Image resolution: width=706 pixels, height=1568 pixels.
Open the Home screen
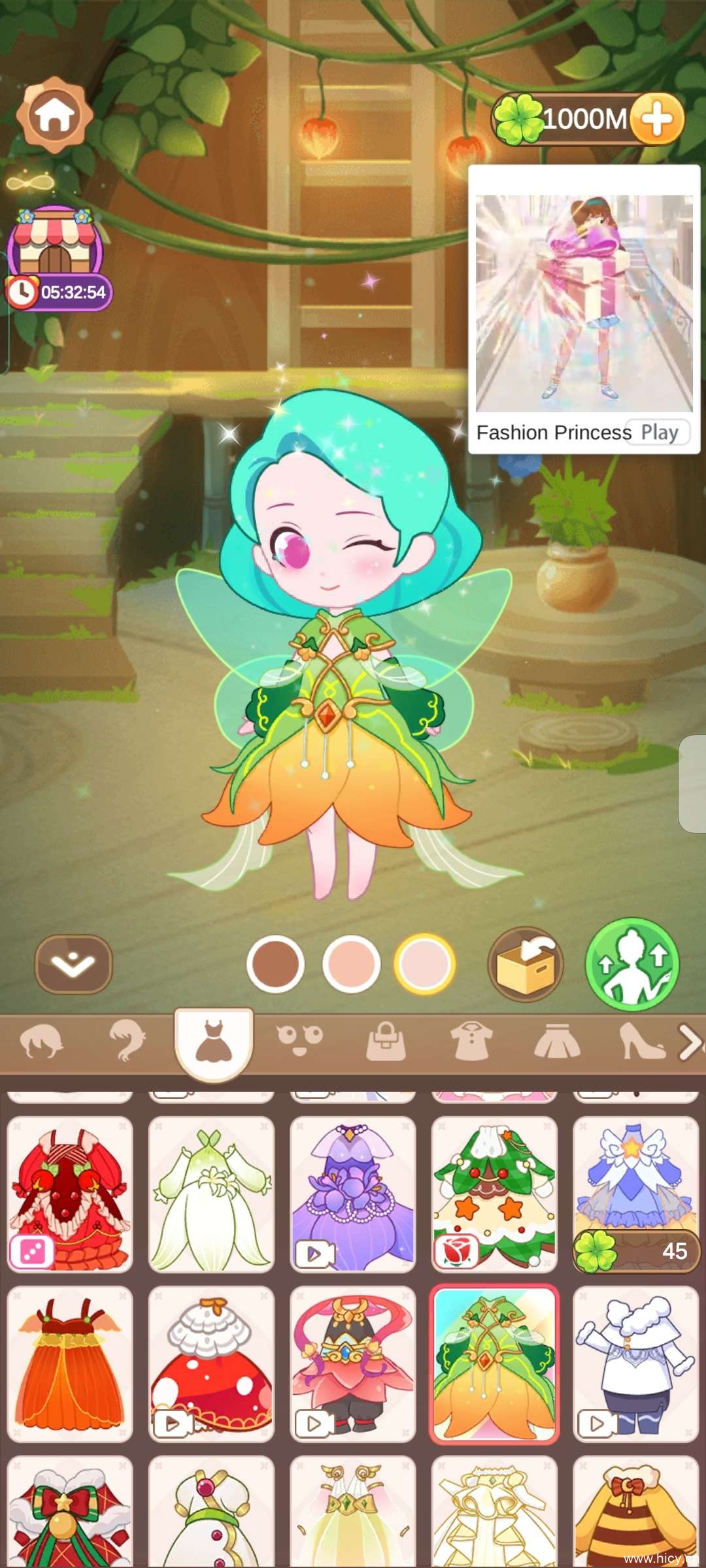[56, 114]
